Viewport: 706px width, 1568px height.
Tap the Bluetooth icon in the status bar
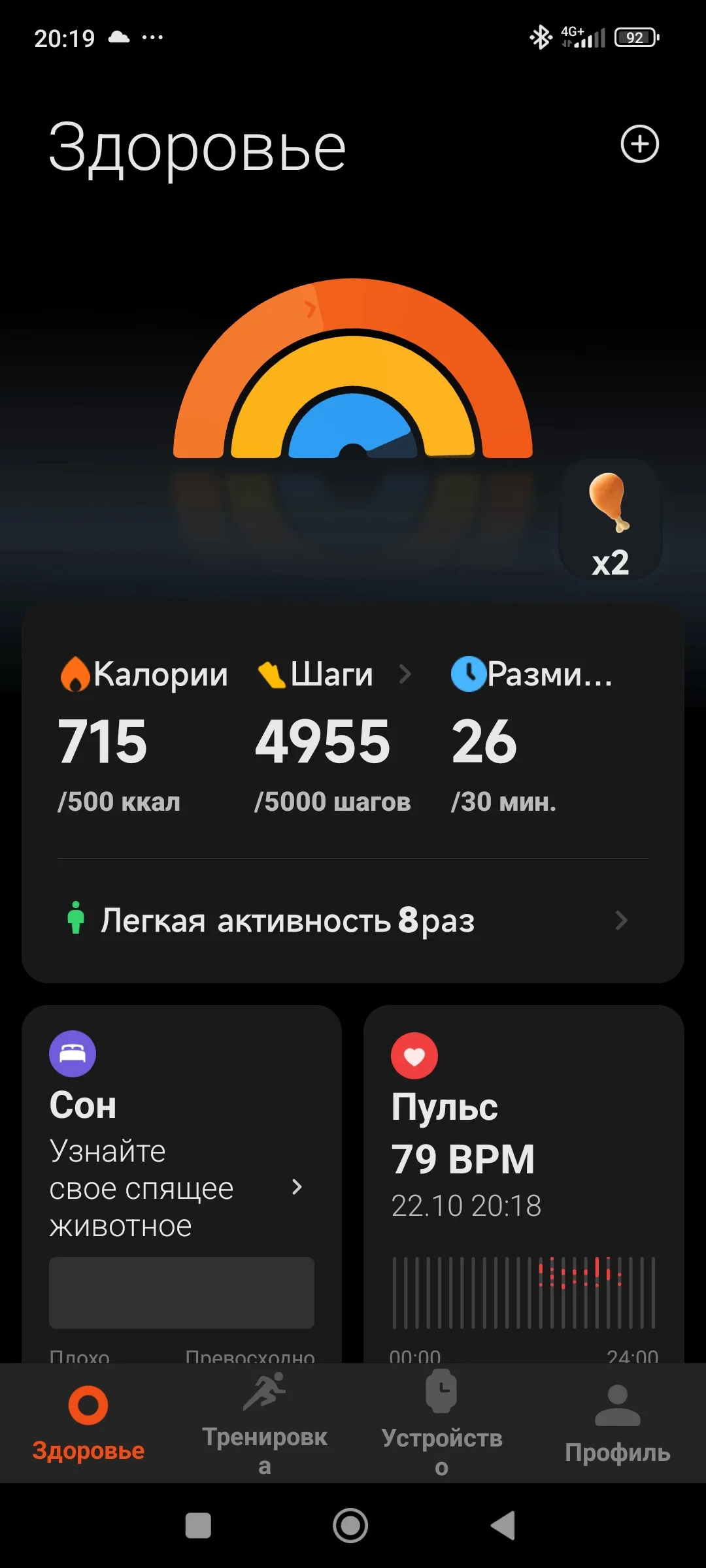coord(539,37)
